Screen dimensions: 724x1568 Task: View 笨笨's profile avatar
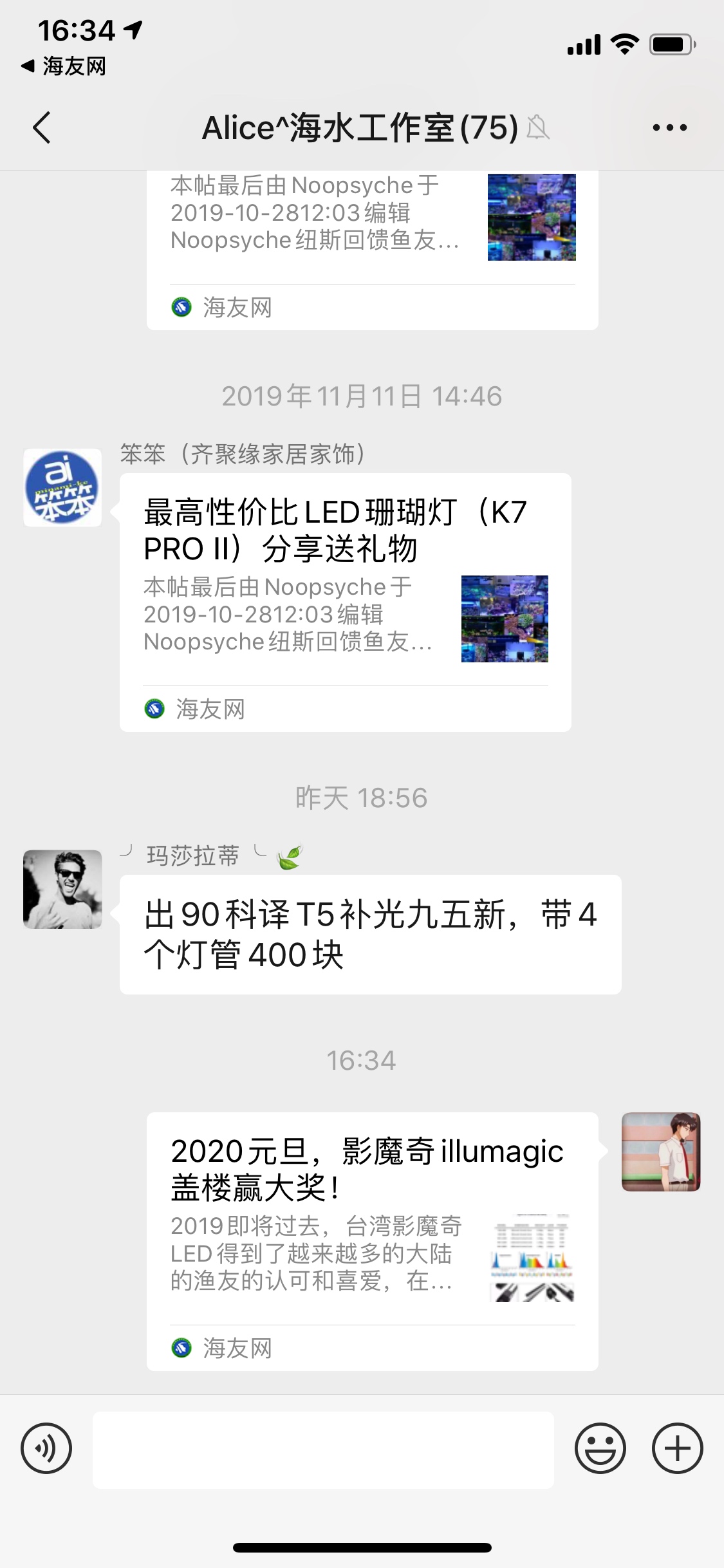point(62,487)
